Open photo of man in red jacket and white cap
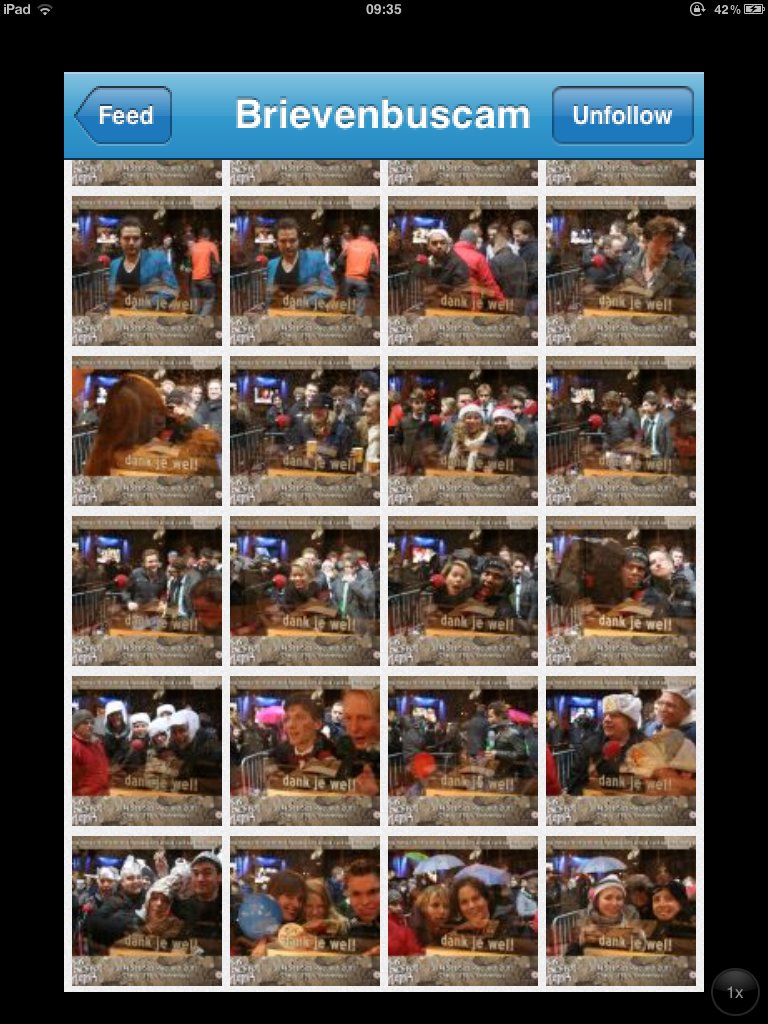Screen dimensions: 768x1024 (x=463, y=270)
